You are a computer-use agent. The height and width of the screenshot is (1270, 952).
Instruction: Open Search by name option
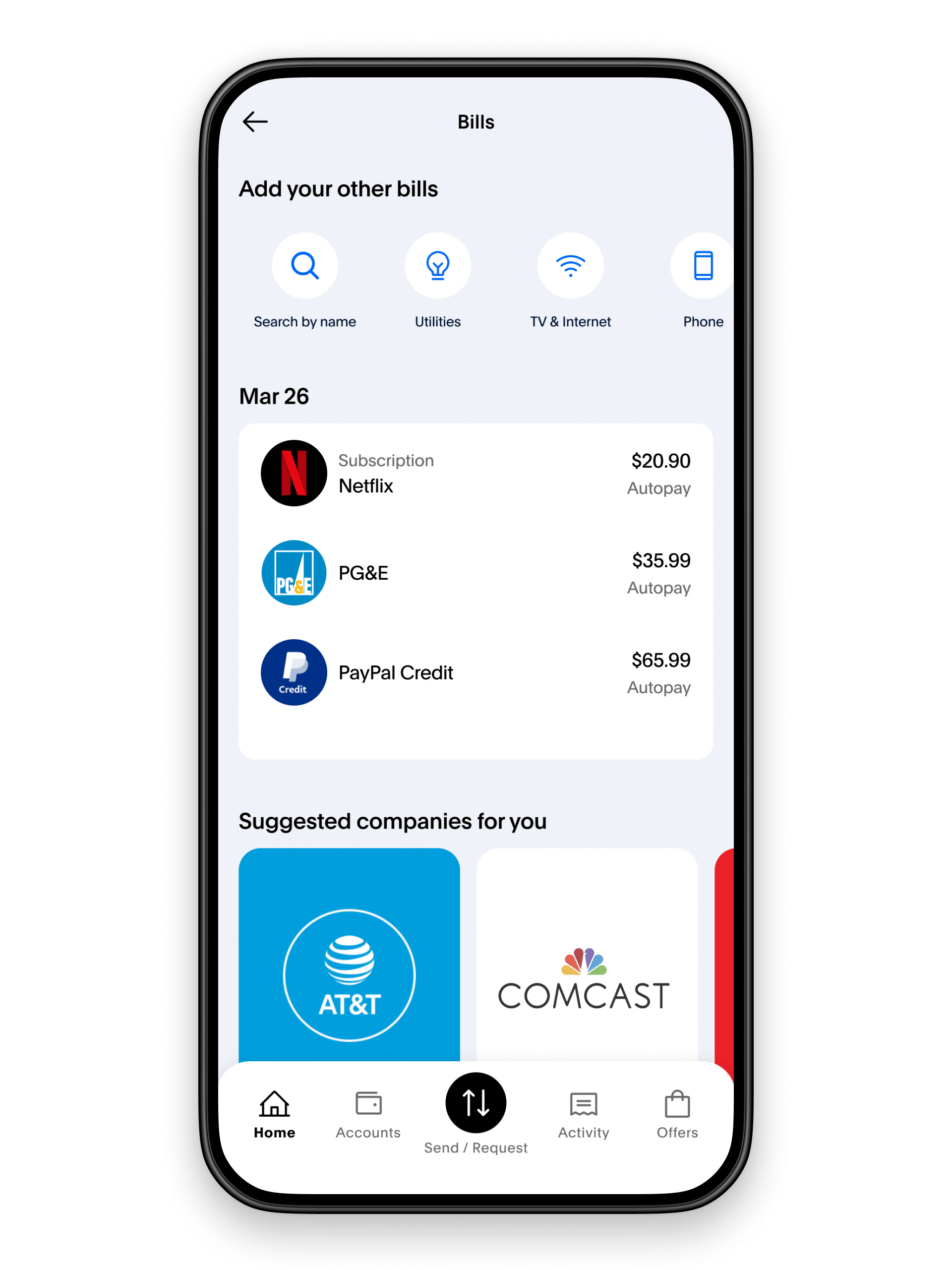pyautogui.click(x=305, y=266)
